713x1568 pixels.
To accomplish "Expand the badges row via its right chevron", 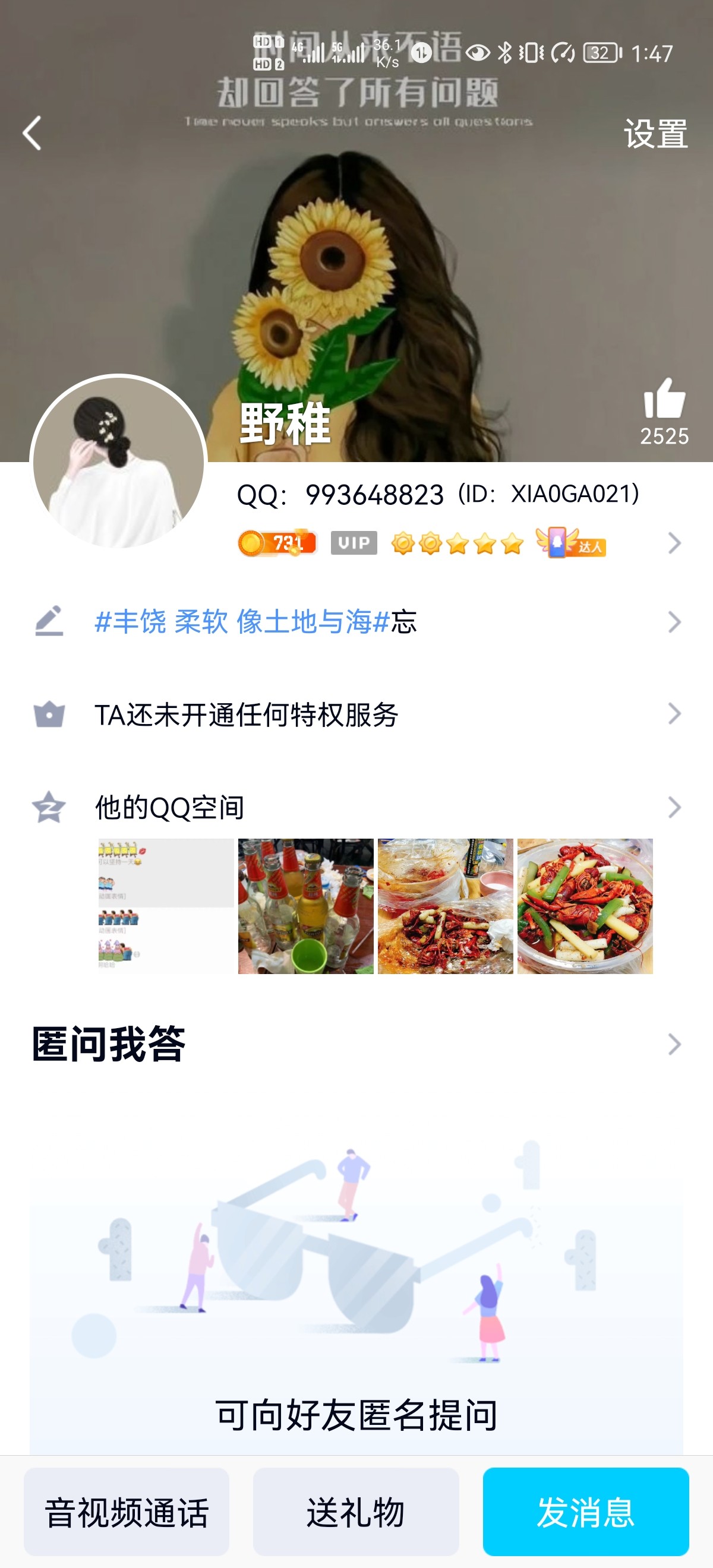I will pos(673,543).
